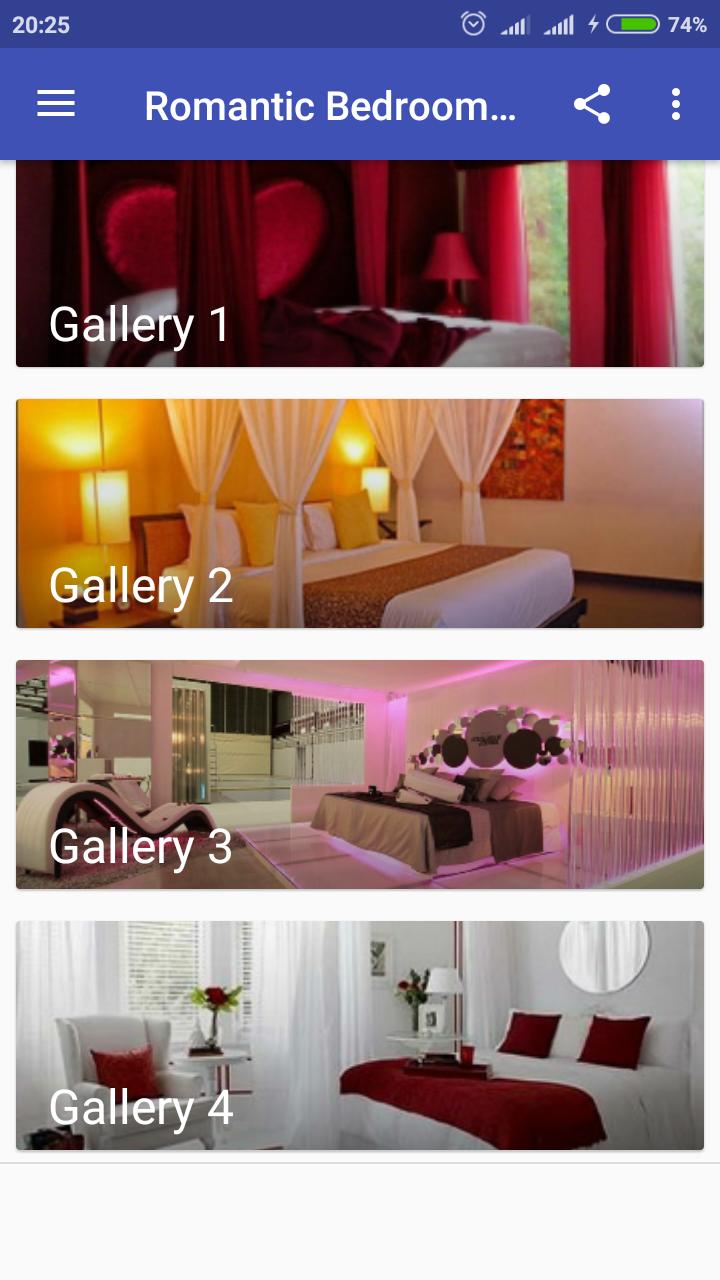Tap the Gallery 1 label text
This screenshot has width=720, height=1280.
pyautogui.click(x=140, y=322)
